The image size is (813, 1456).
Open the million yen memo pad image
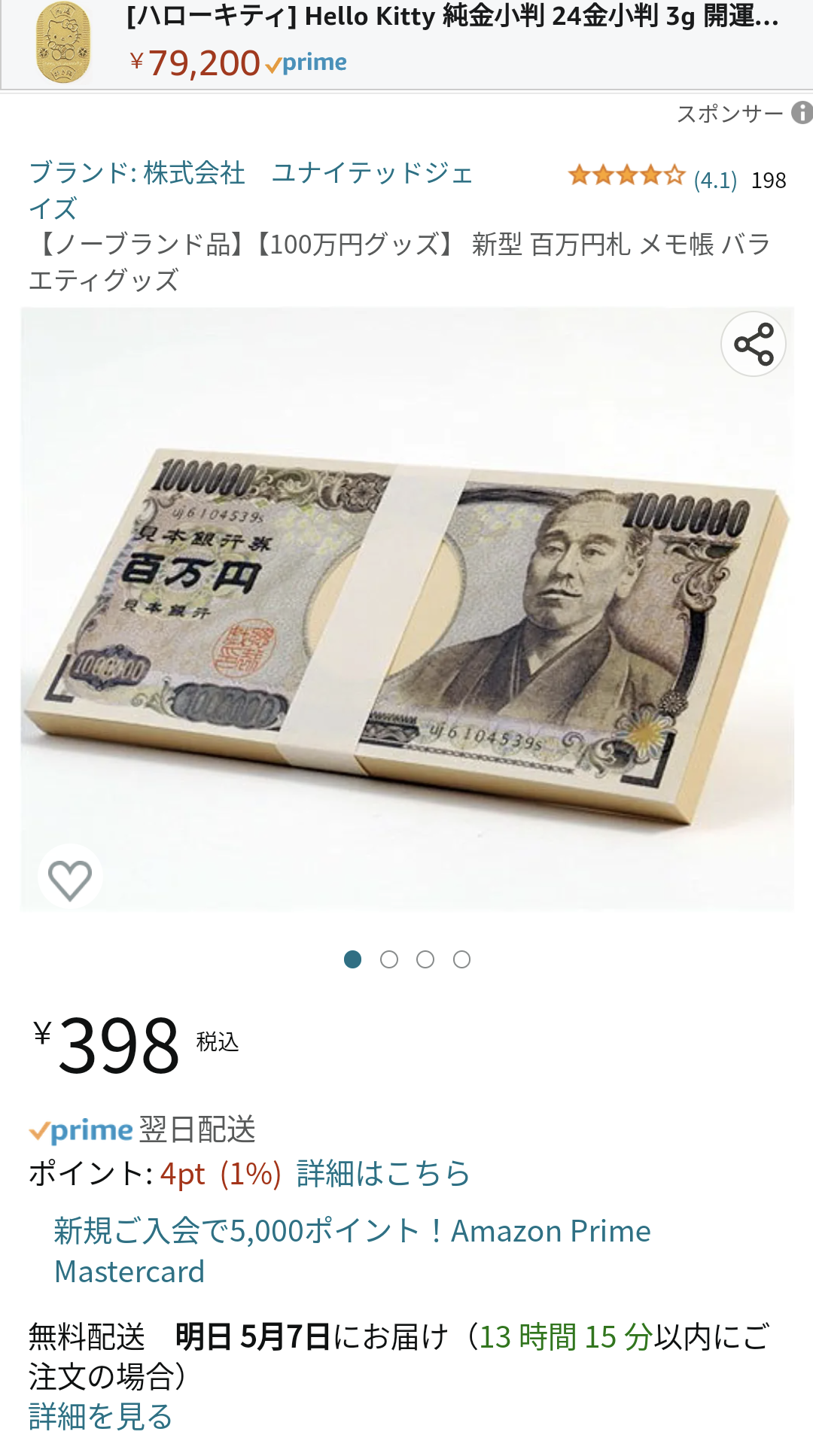pyautogui.click(x=406, y=609)
